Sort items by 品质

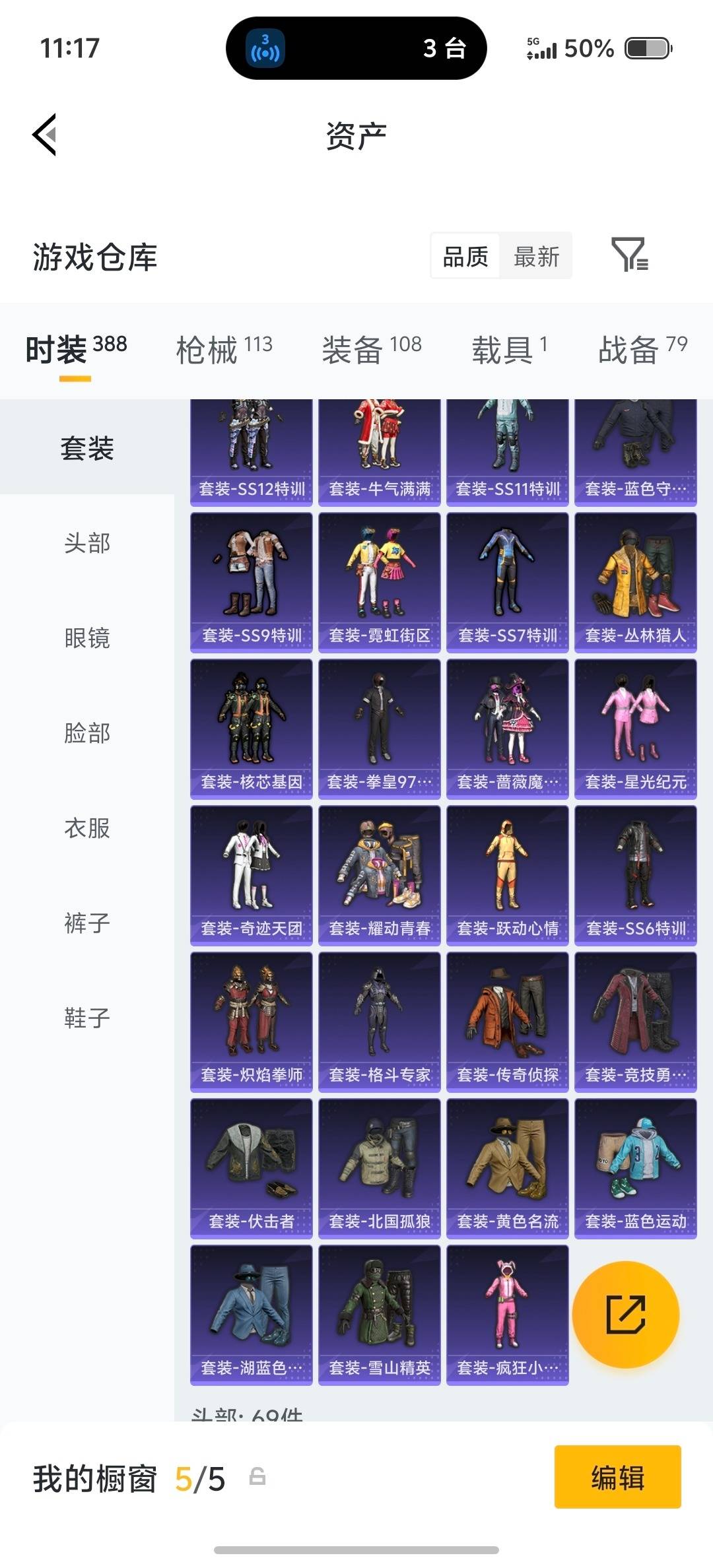463,256
